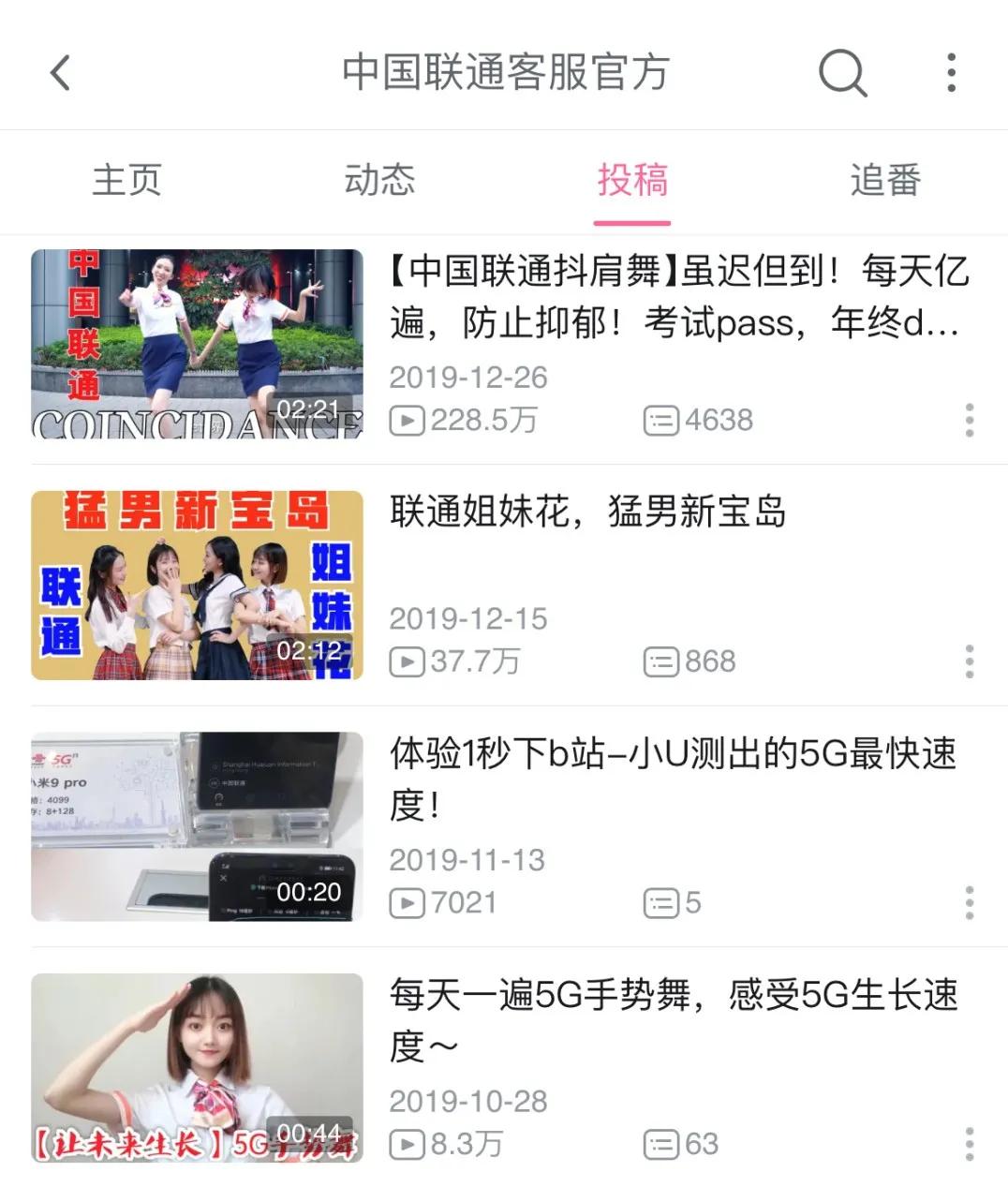Open the top-right overflow menu
The width and height of the screenshot is (1008, 1187).
click(951, 73)
